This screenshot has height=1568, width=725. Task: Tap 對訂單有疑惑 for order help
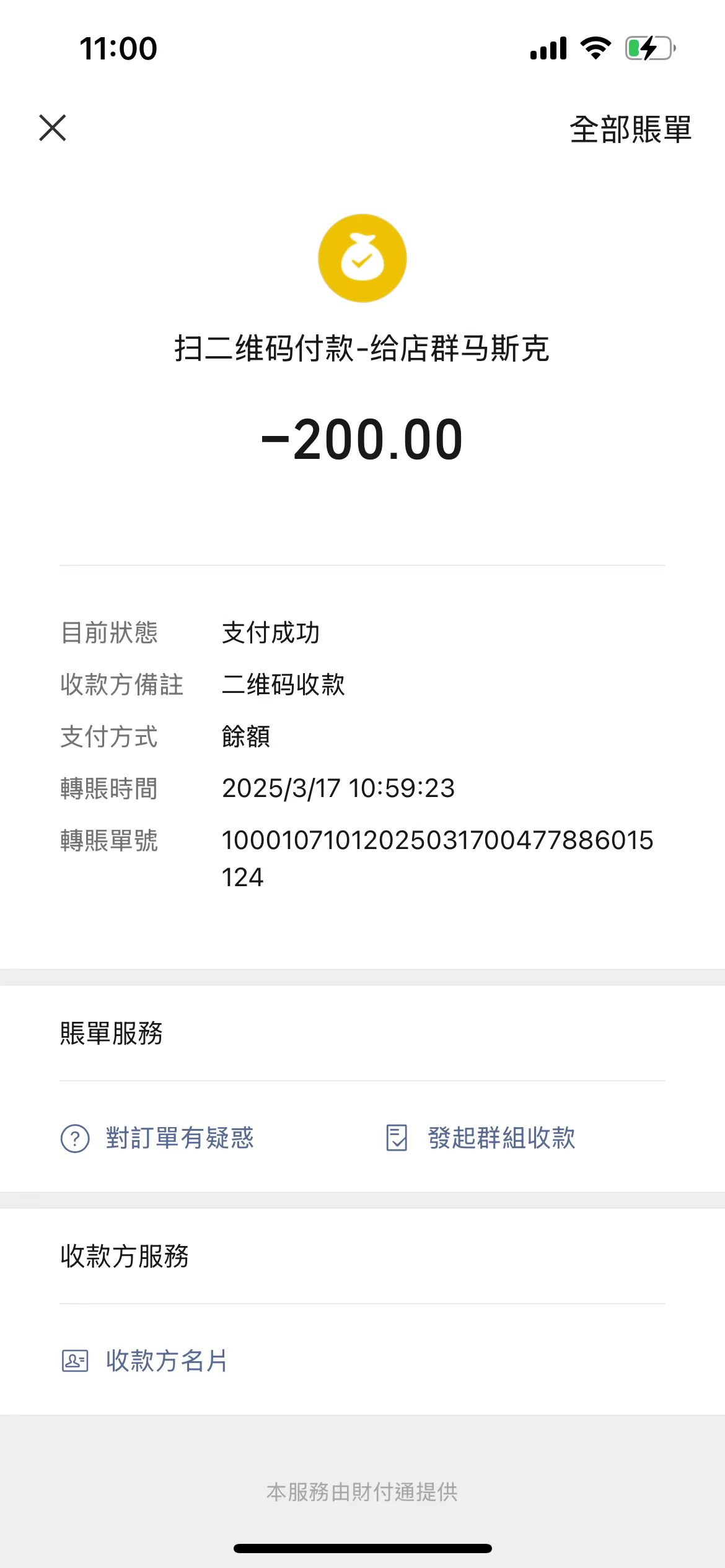[x=158, y=1138]
